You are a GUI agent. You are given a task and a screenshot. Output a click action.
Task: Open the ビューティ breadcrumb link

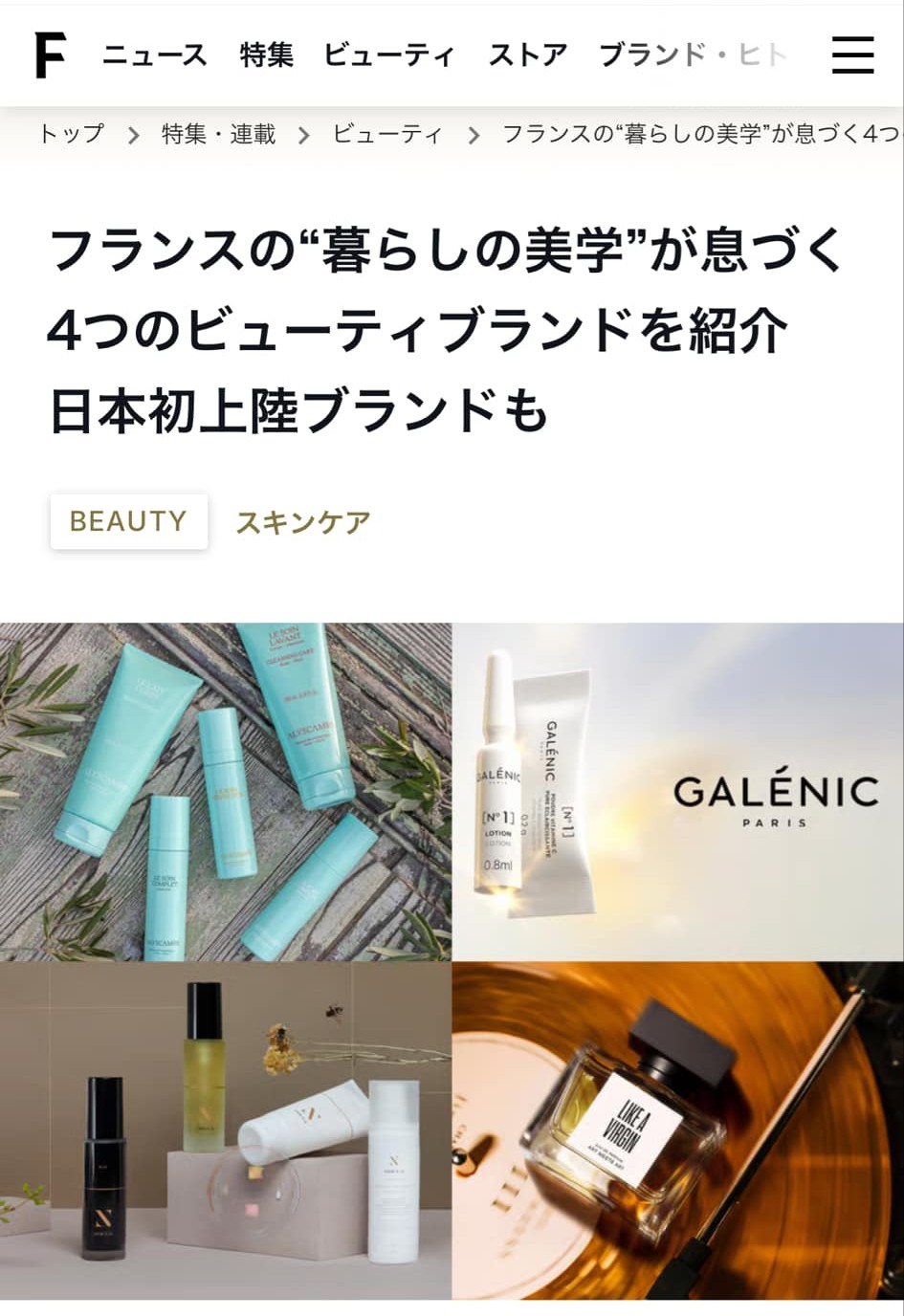click(387, 134)
